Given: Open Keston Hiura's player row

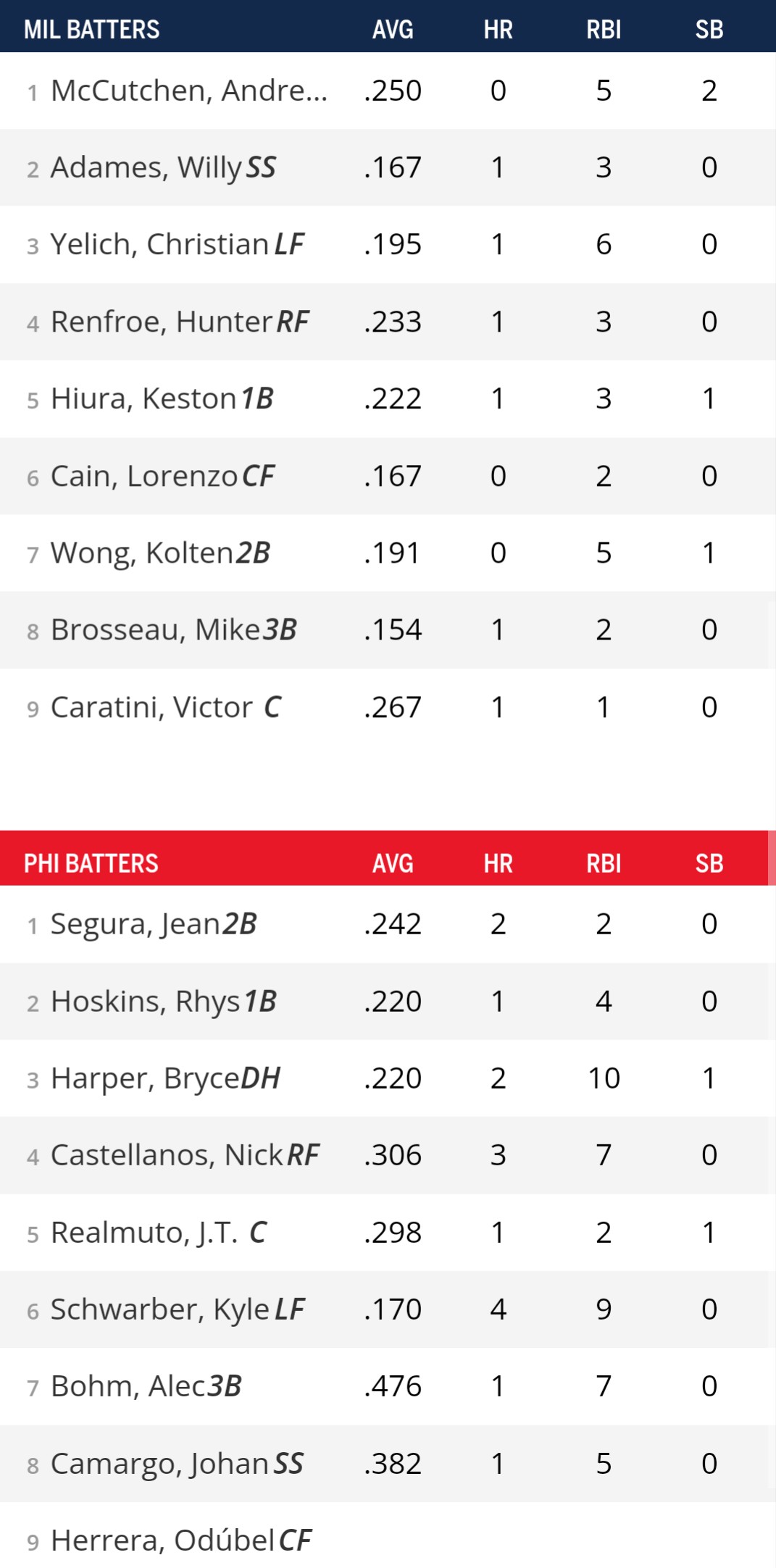Looking at the screenshot, I should click(x=161, y=399).
